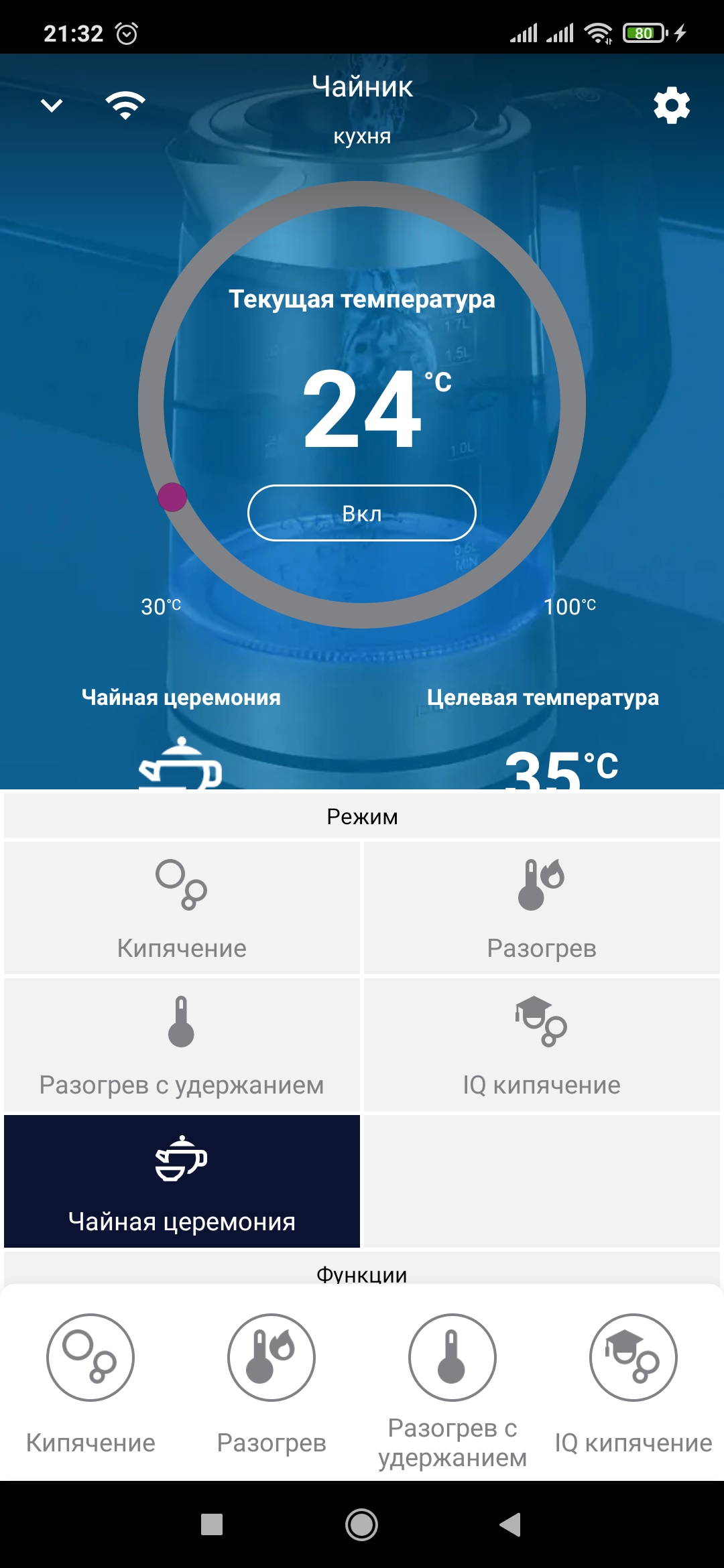This screenshot has height=1568, width=724.
Task: Go back using the system navigation button
Action: point(511,1524)
